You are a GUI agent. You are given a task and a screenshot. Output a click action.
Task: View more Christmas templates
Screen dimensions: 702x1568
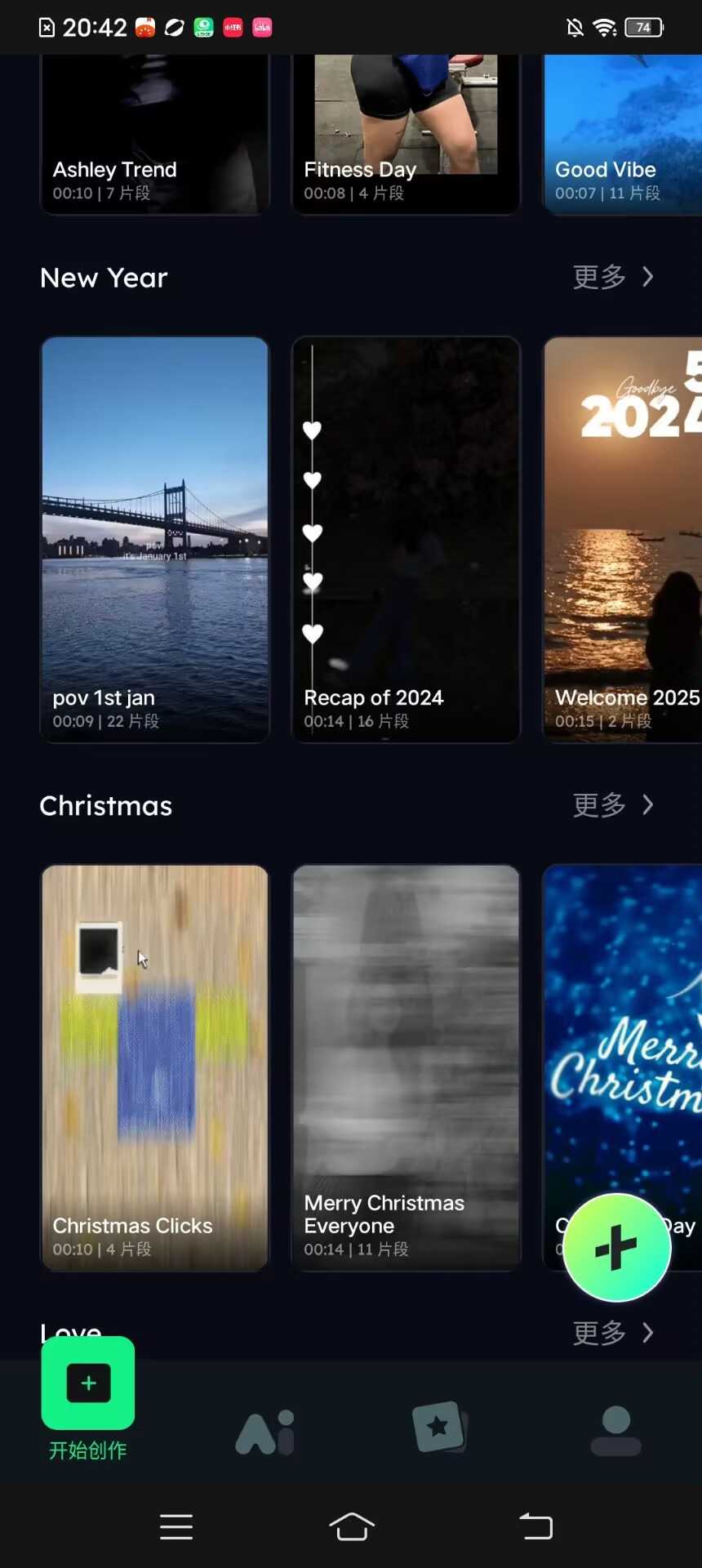(x=613, y=805)
